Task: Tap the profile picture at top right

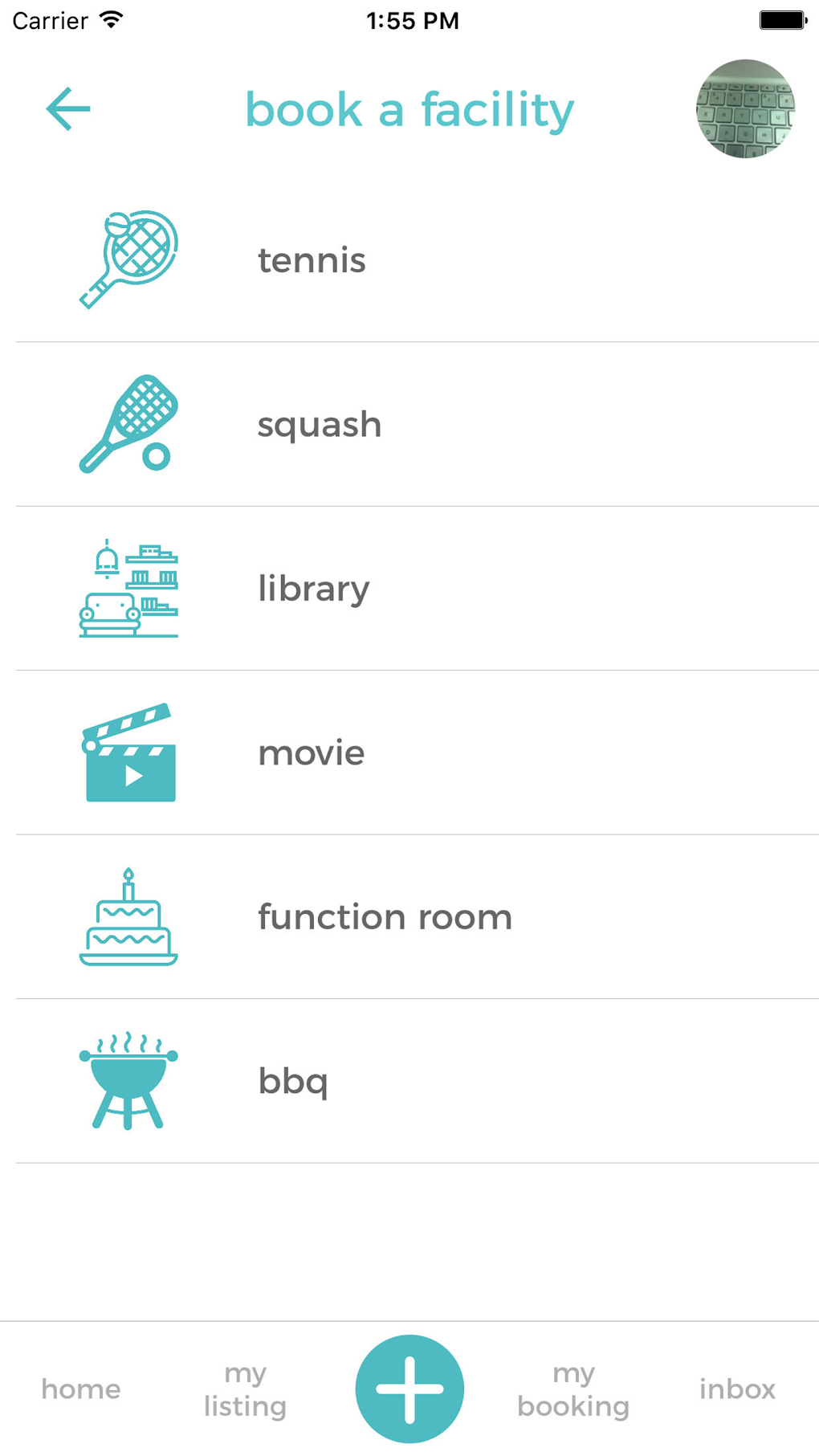Action: point(745,109)
